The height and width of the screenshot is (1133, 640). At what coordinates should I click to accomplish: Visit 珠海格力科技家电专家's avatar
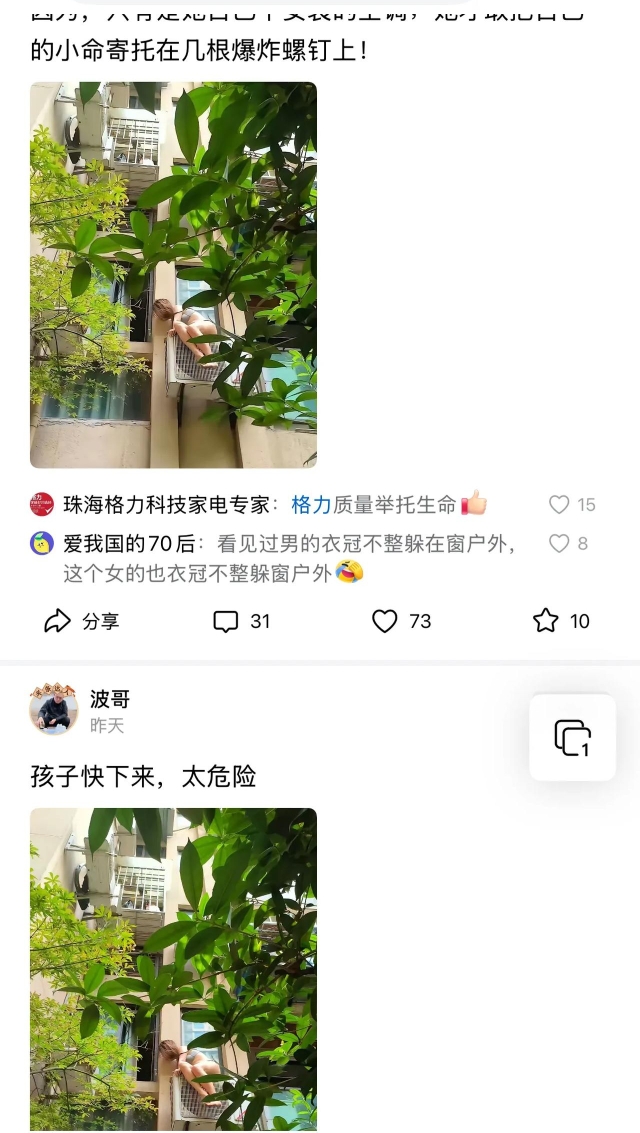click(x=42, y=504)
